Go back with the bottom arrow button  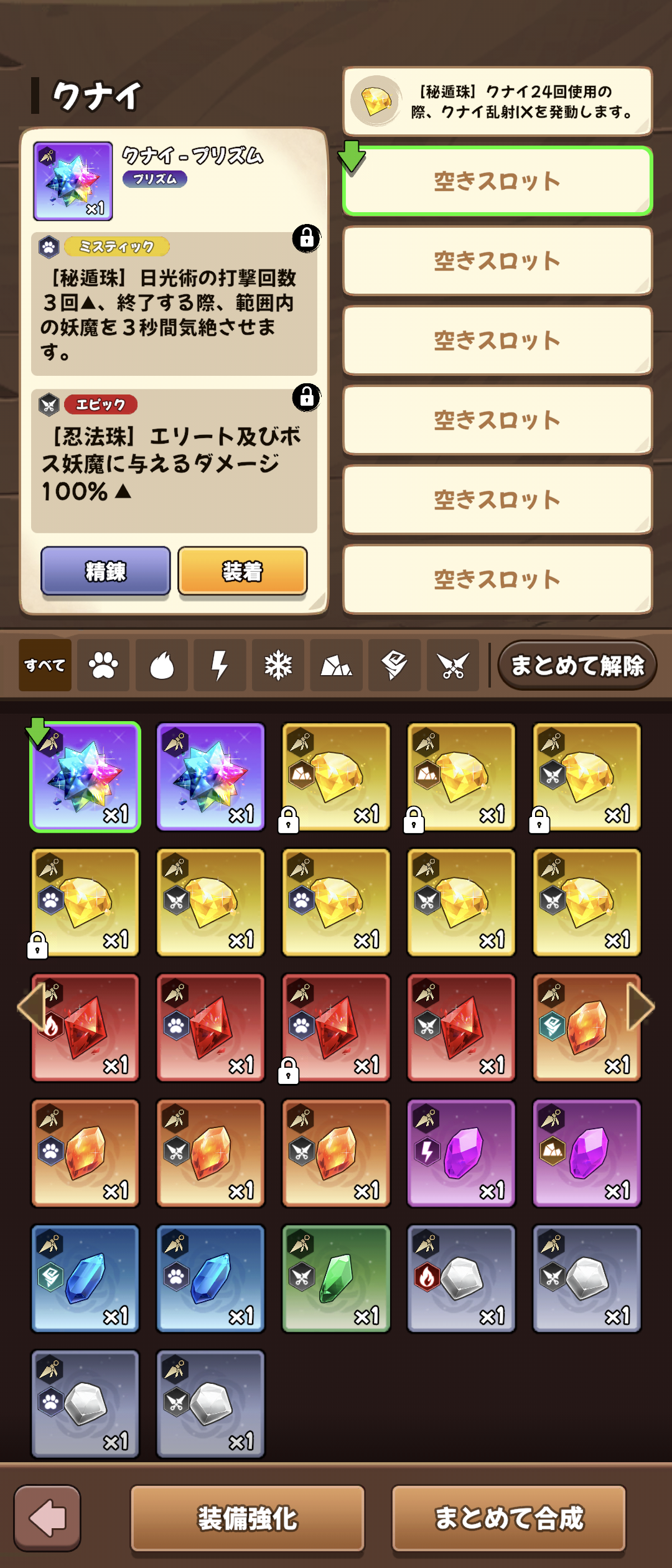[47, 1518]
